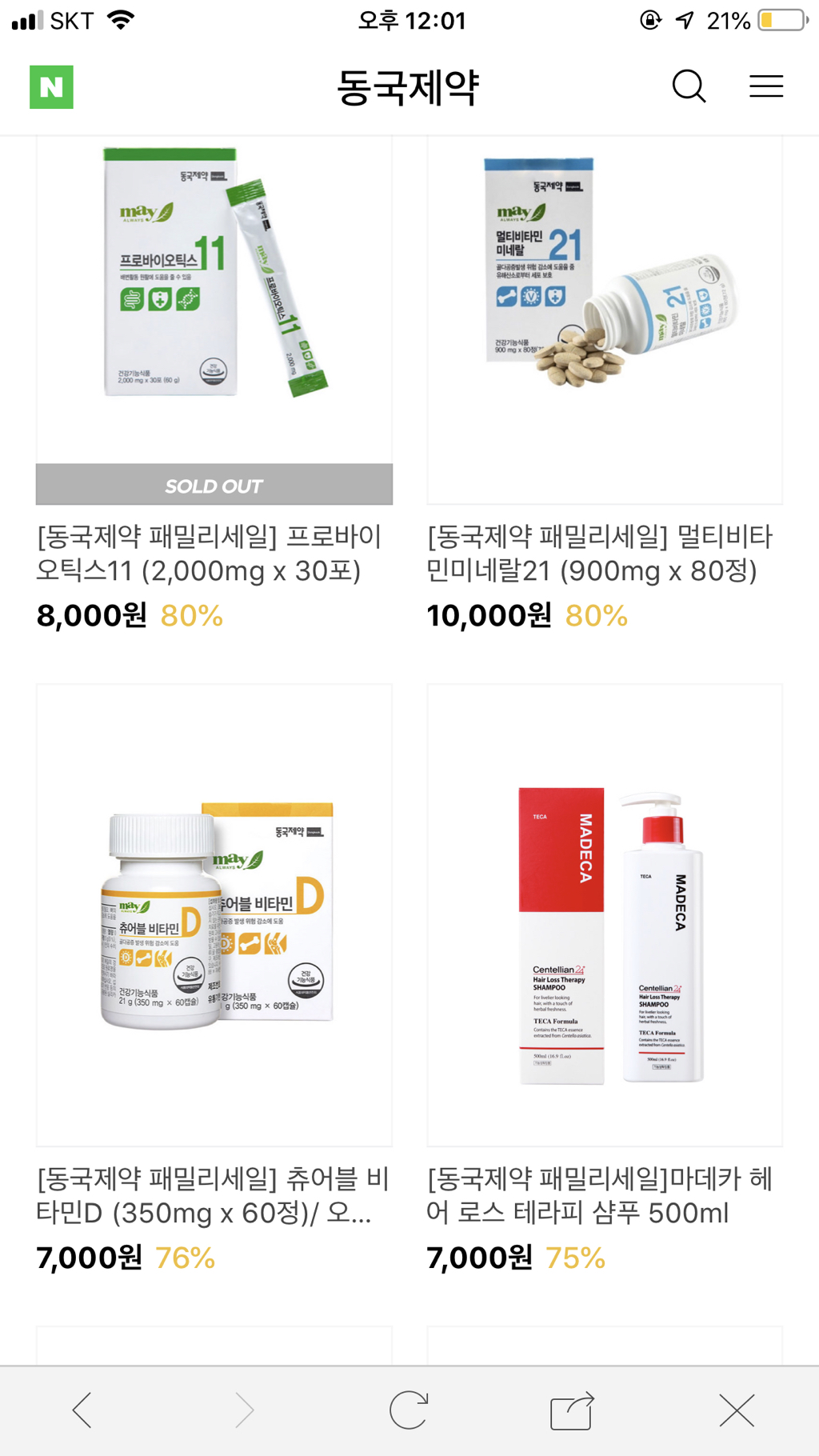Open the Naver home logo button
Screen dimensions: 819x1456
pyautogui.click(x=51, y=87)
